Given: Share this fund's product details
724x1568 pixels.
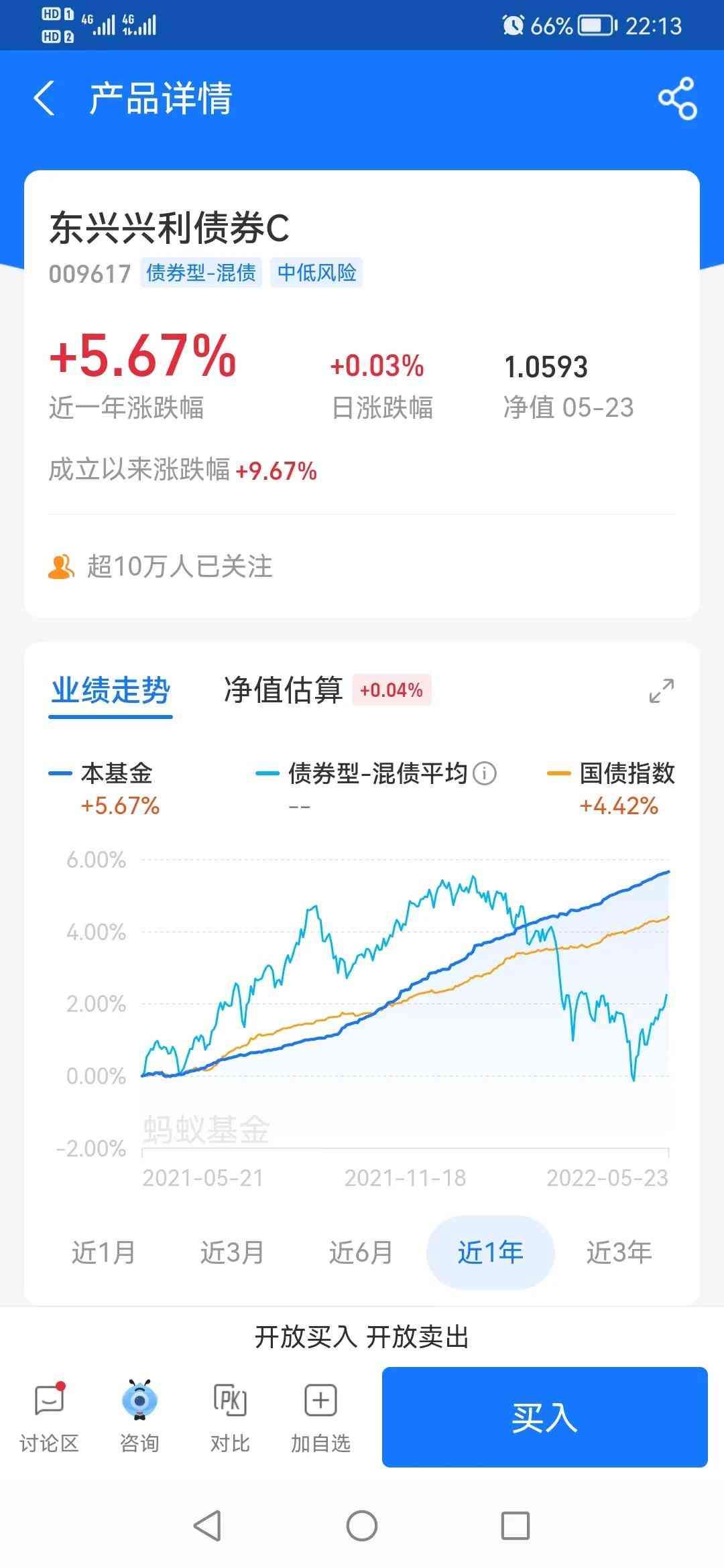Looking at the screenshot, I should click(677, 99).
